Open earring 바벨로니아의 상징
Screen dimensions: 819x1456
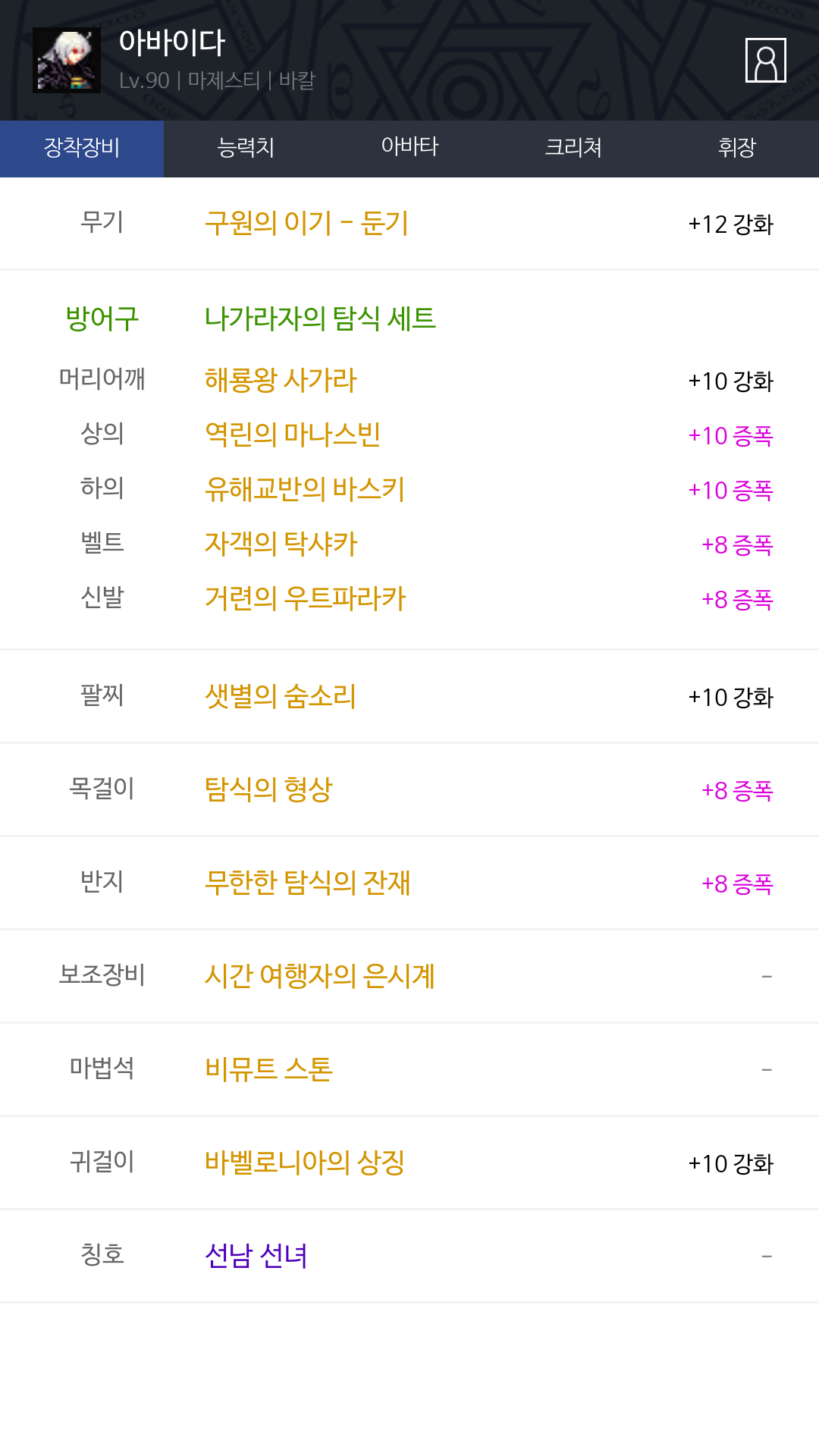(305, 1163)
